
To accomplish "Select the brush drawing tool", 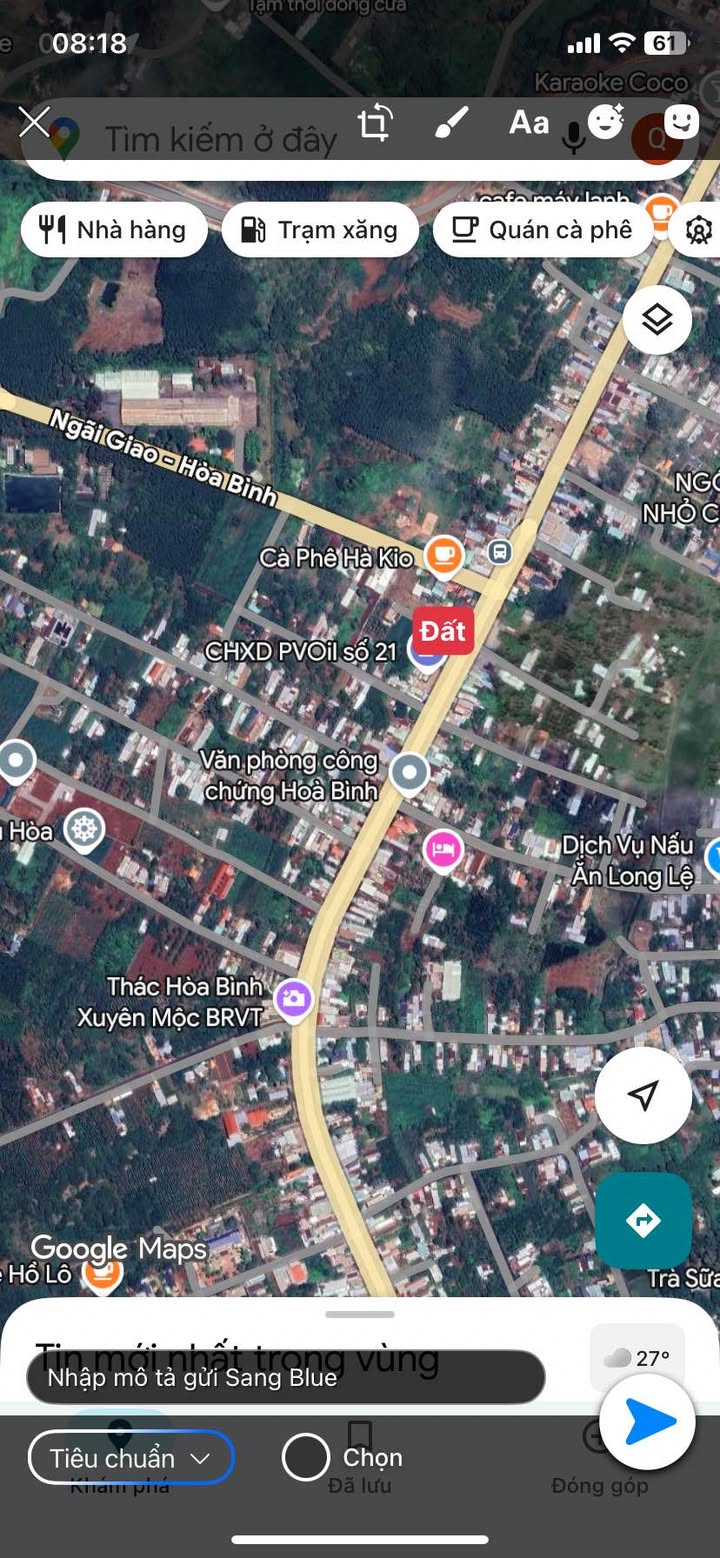I will tap(451, 123).
